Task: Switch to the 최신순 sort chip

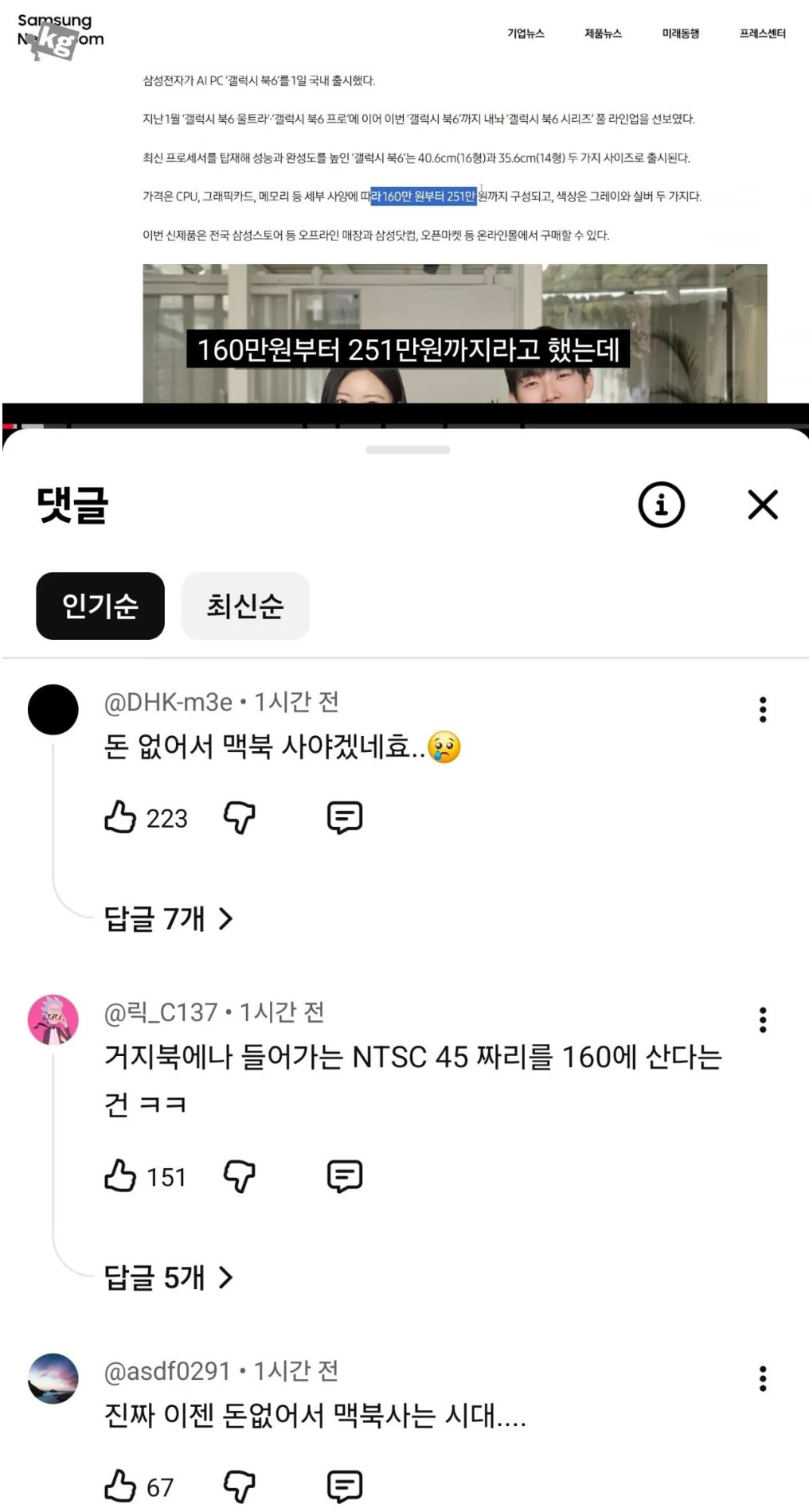Action: pos(245,606)
